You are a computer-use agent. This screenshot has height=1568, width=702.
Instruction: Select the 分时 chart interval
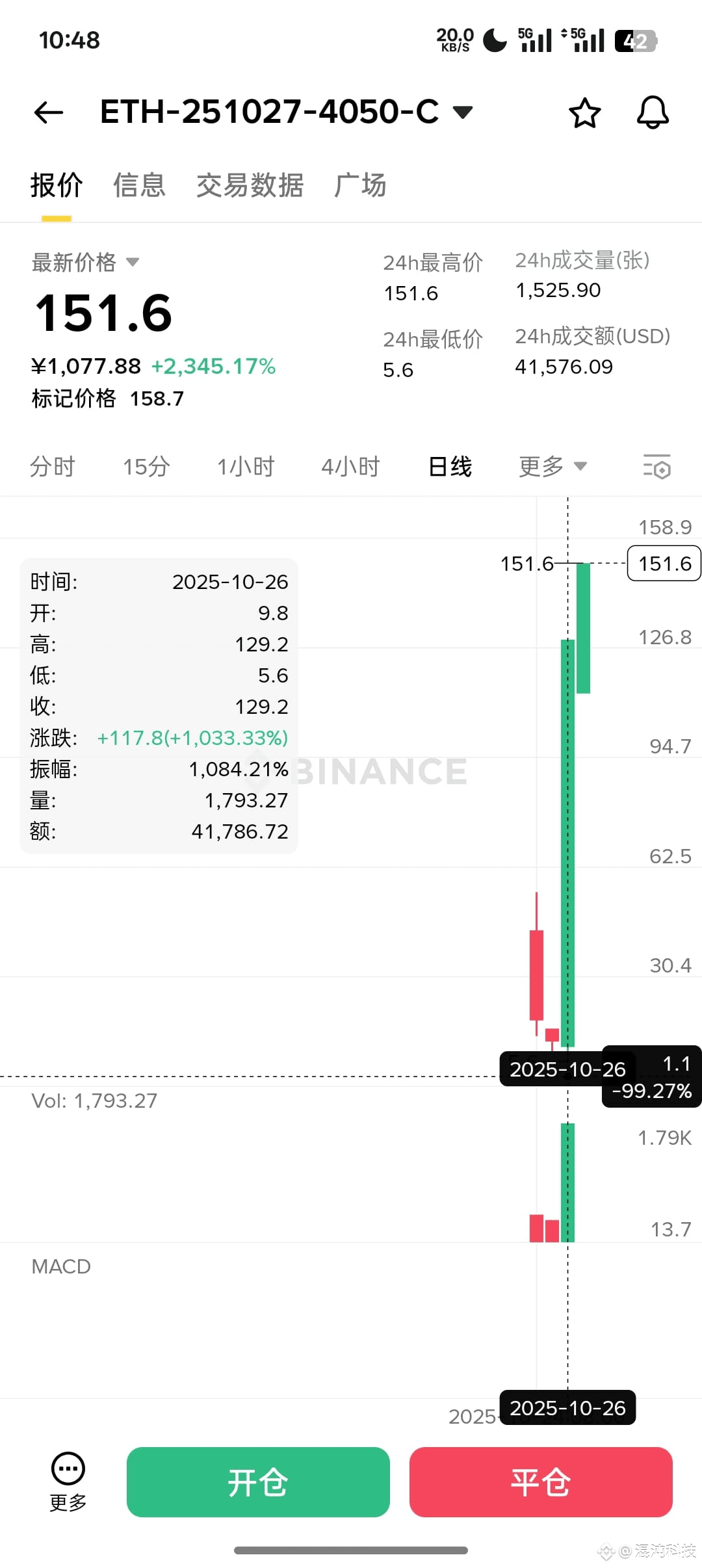point(53,467)
